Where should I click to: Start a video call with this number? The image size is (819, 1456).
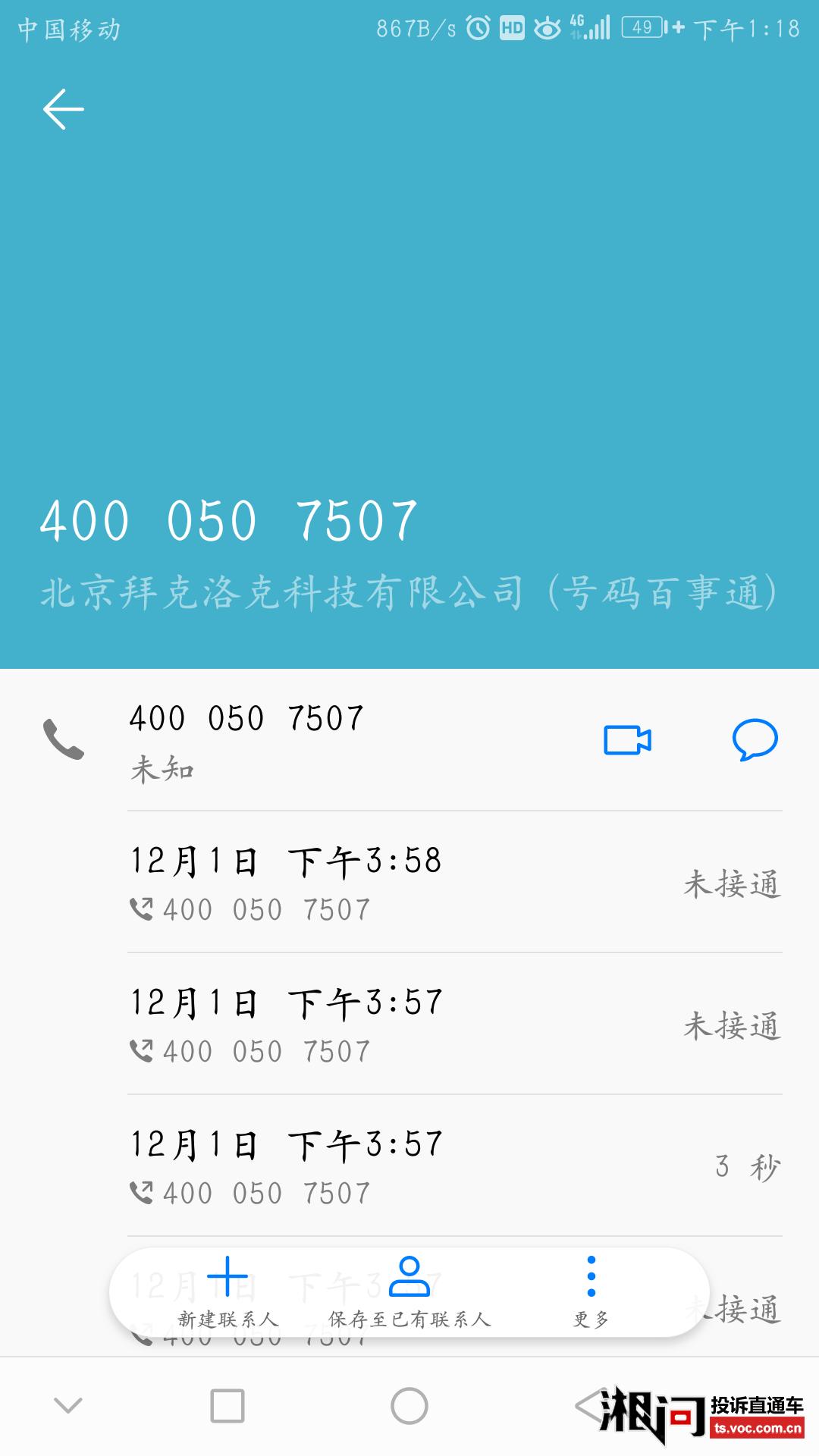pyautogui.click(x=627, y=740)
